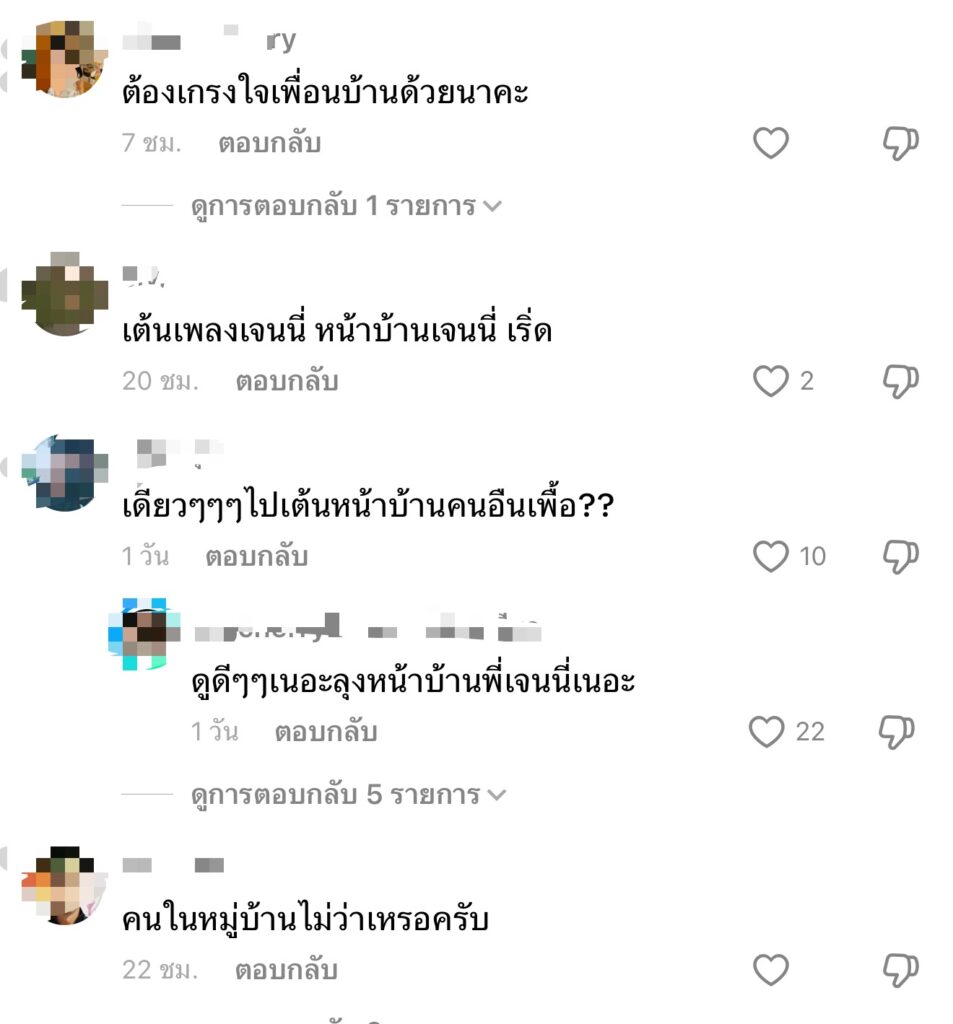
Task: Dislike the comment 'ต้องเกรงใจเพื่อนบ้านด้วยนาคะ'
Action: [900, 144]
